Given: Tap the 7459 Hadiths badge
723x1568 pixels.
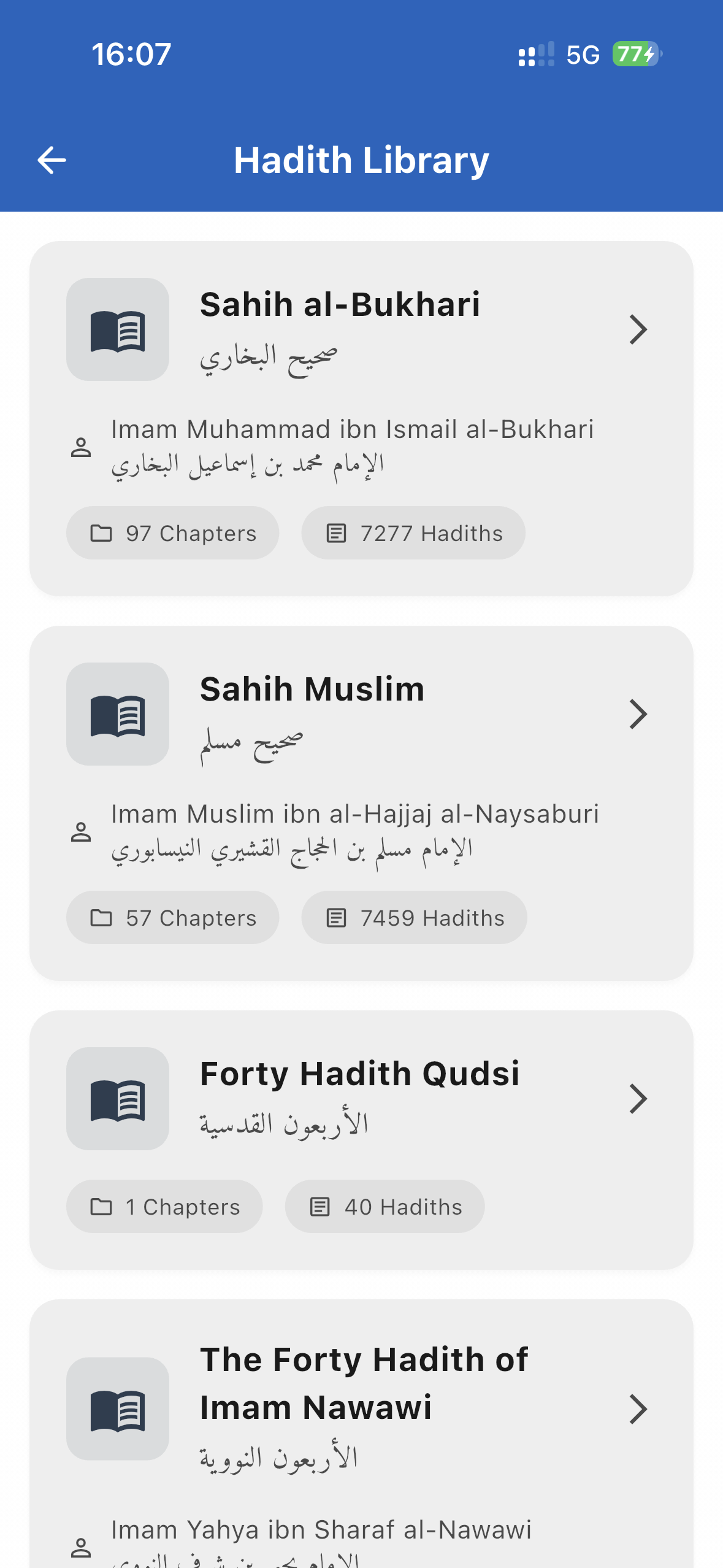Looking at the screenshot, I should [x=413, y=917].
